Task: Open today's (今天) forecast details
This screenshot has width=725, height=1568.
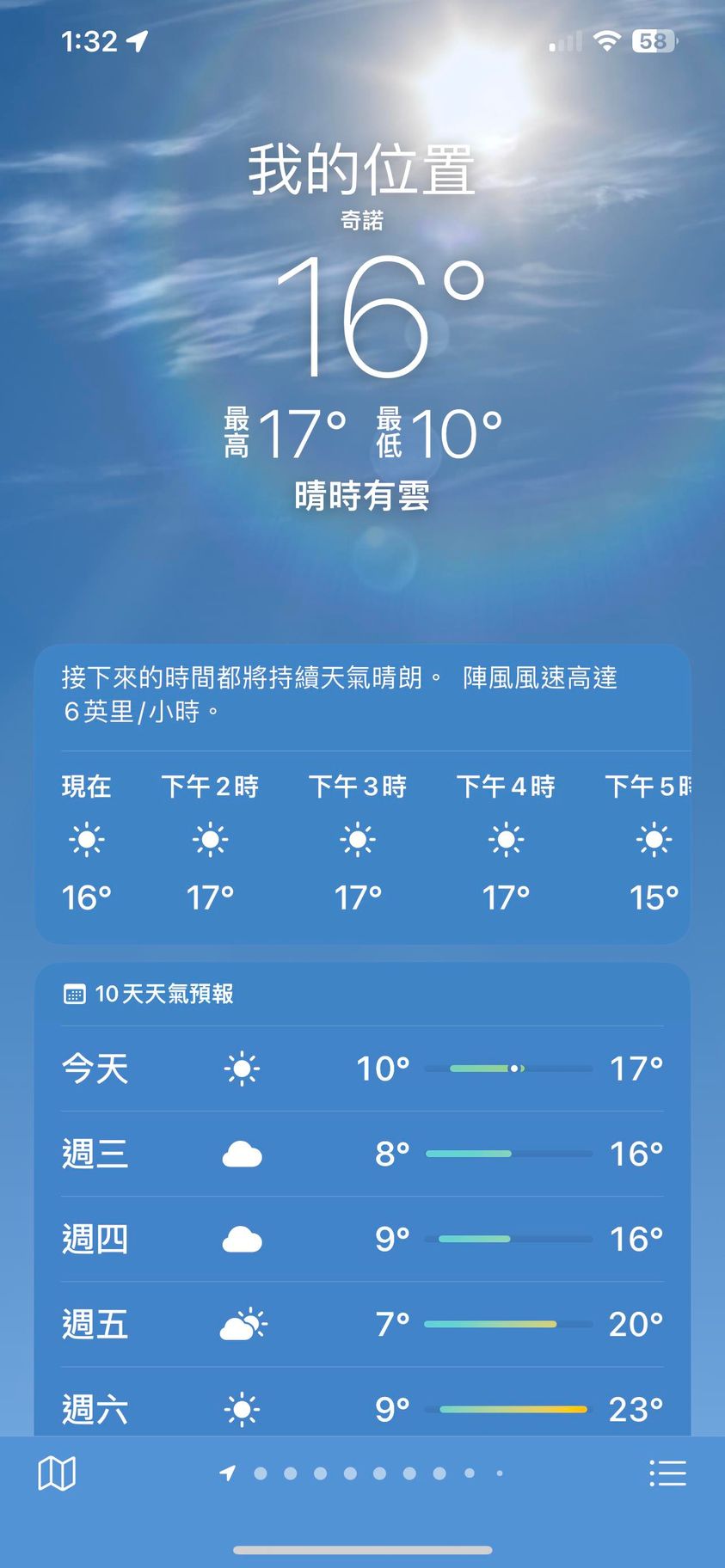Action: coord(362,1069)
